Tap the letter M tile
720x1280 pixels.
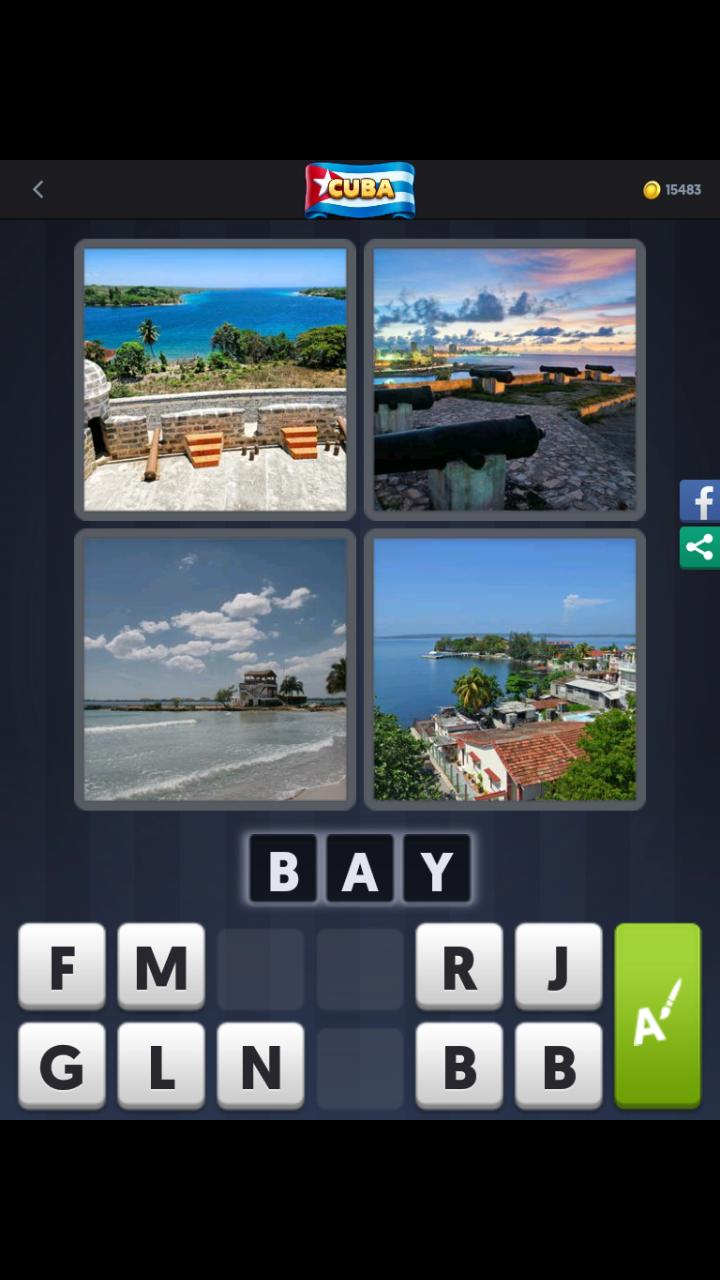(161, 966)
